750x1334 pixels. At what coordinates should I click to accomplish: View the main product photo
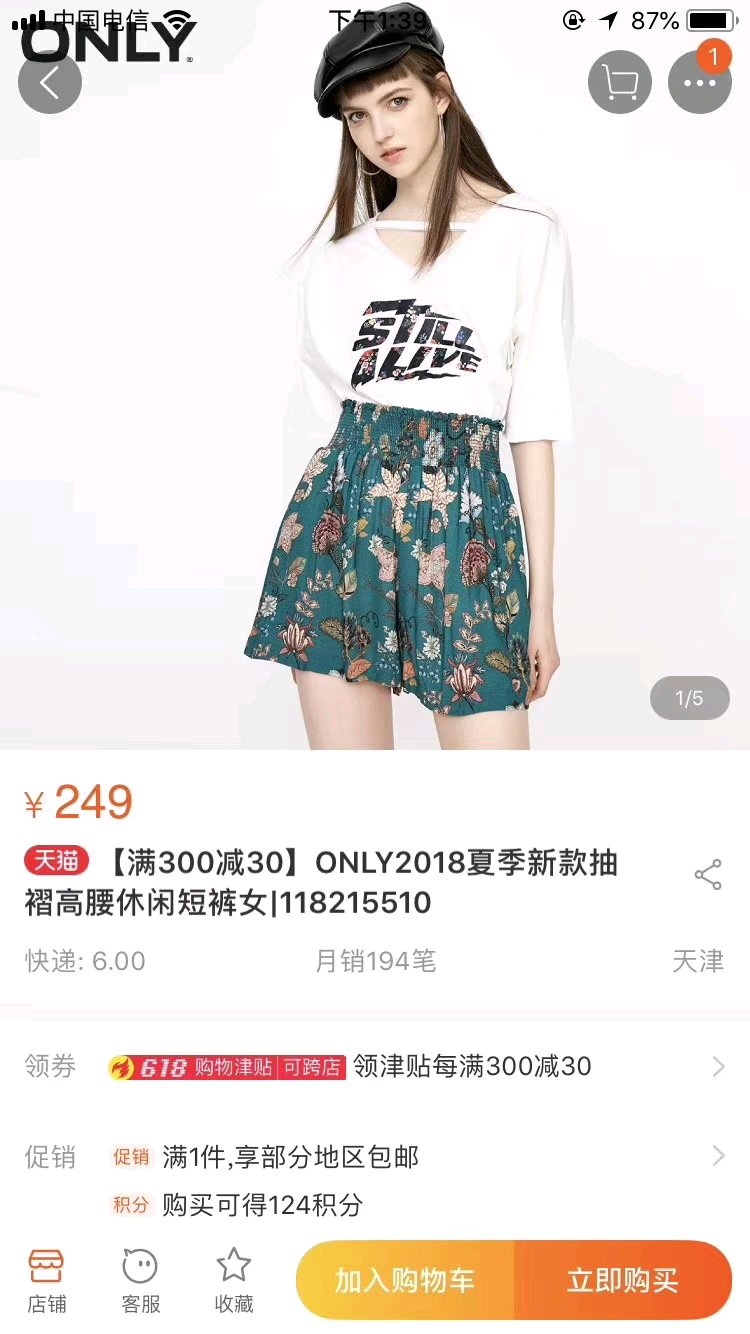[x=375, y=375]
